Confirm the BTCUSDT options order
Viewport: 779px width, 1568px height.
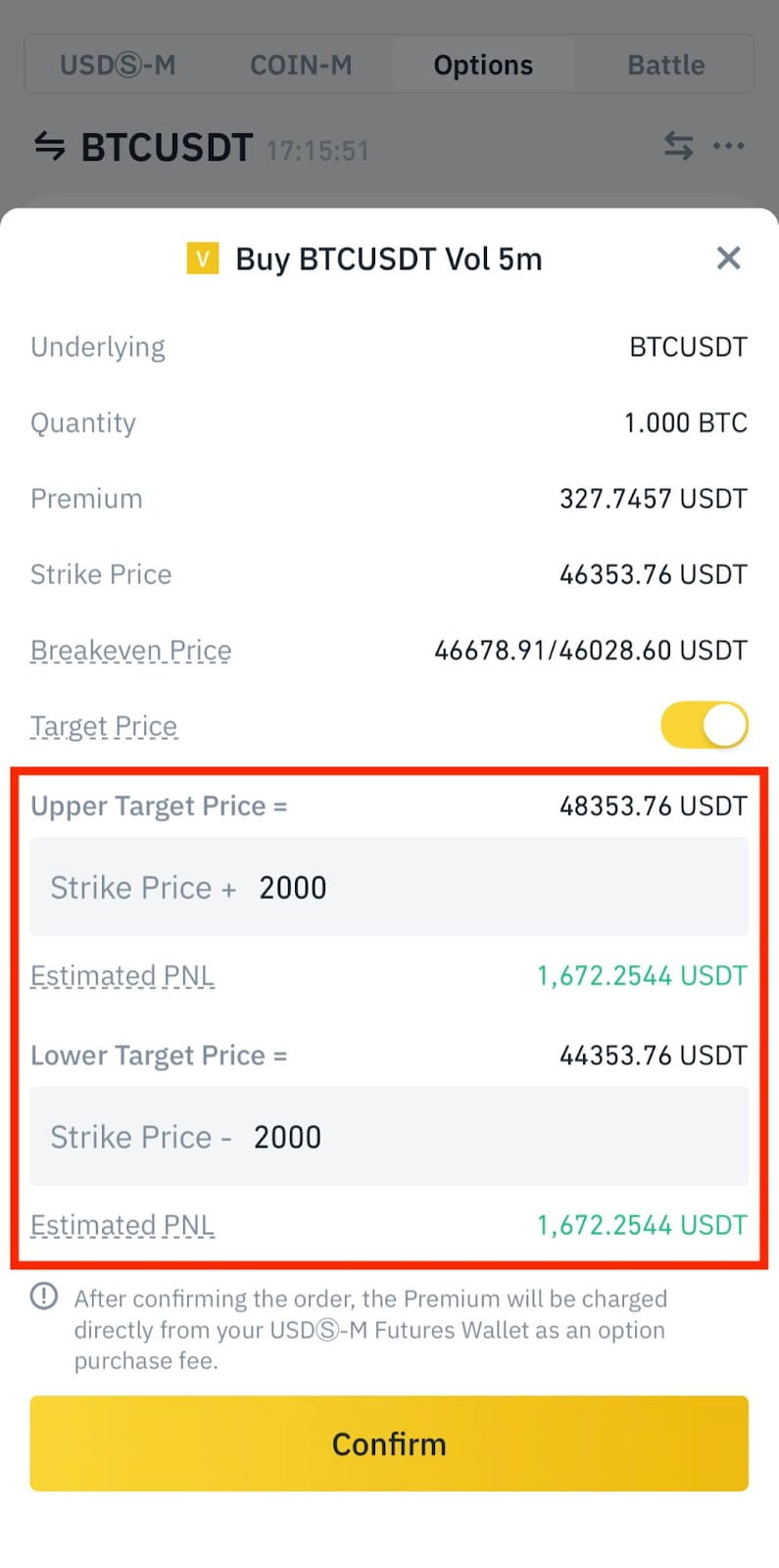389,1444
